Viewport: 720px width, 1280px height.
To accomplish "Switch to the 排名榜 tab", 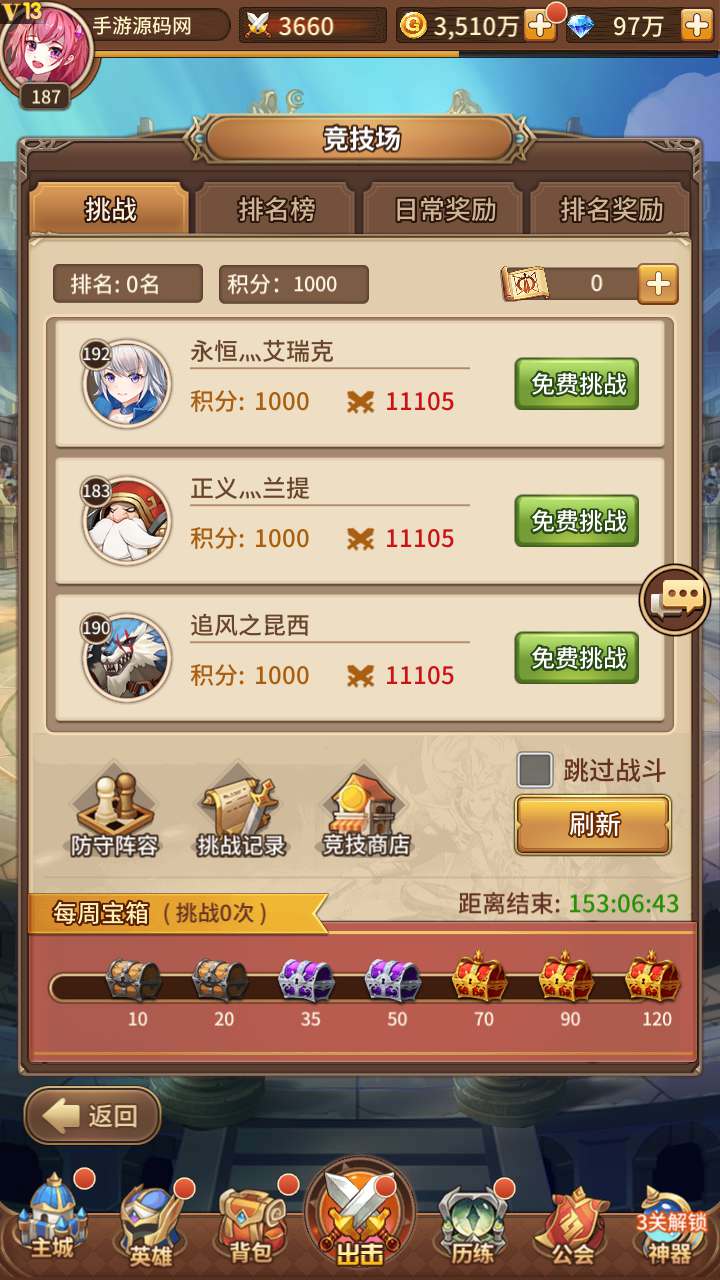I will (x=276, y=210).
